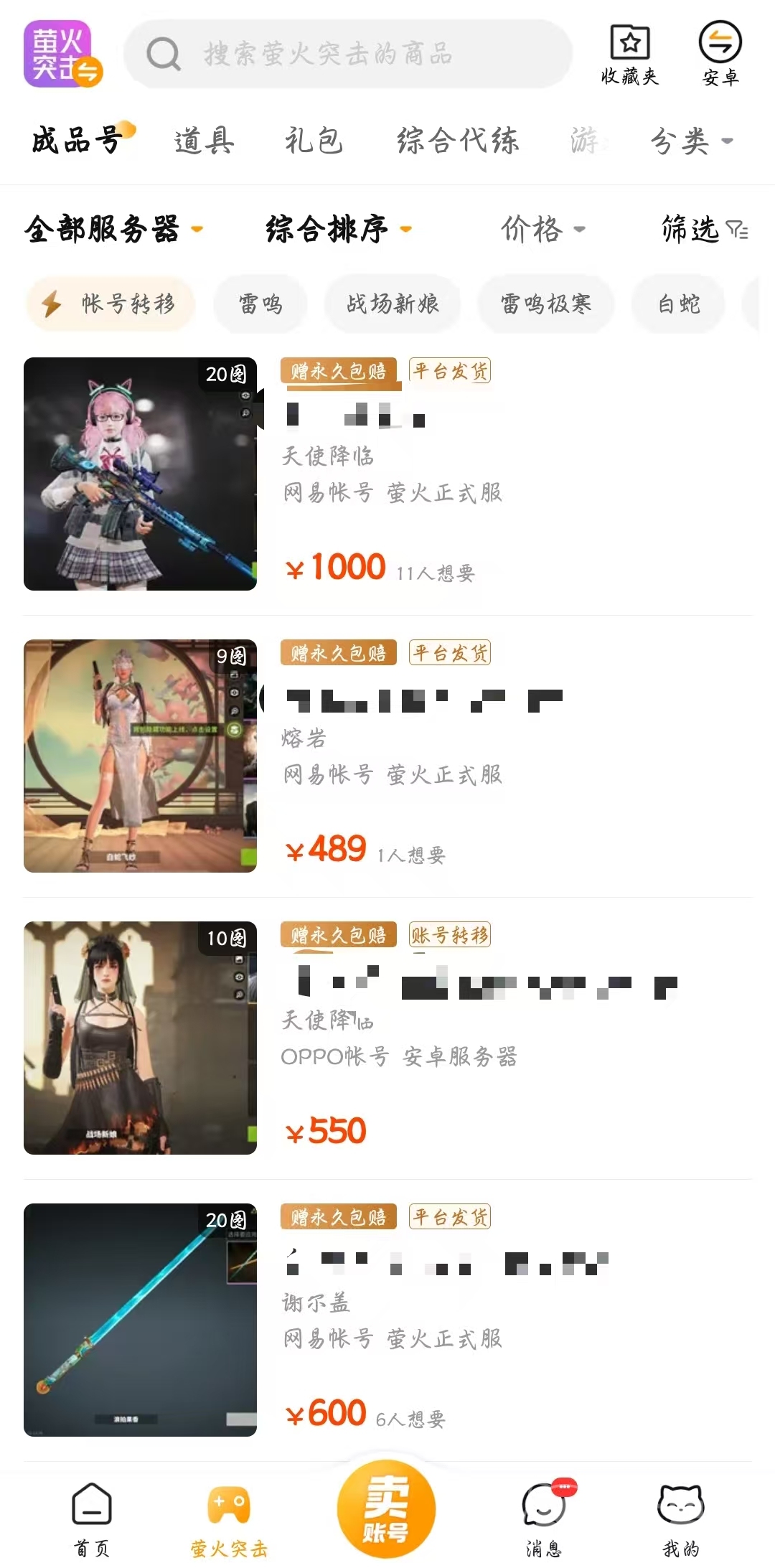775x1568 pixels.
Task: Select the 雷鸣极寒 filter chip
Action: coord(545,304)
